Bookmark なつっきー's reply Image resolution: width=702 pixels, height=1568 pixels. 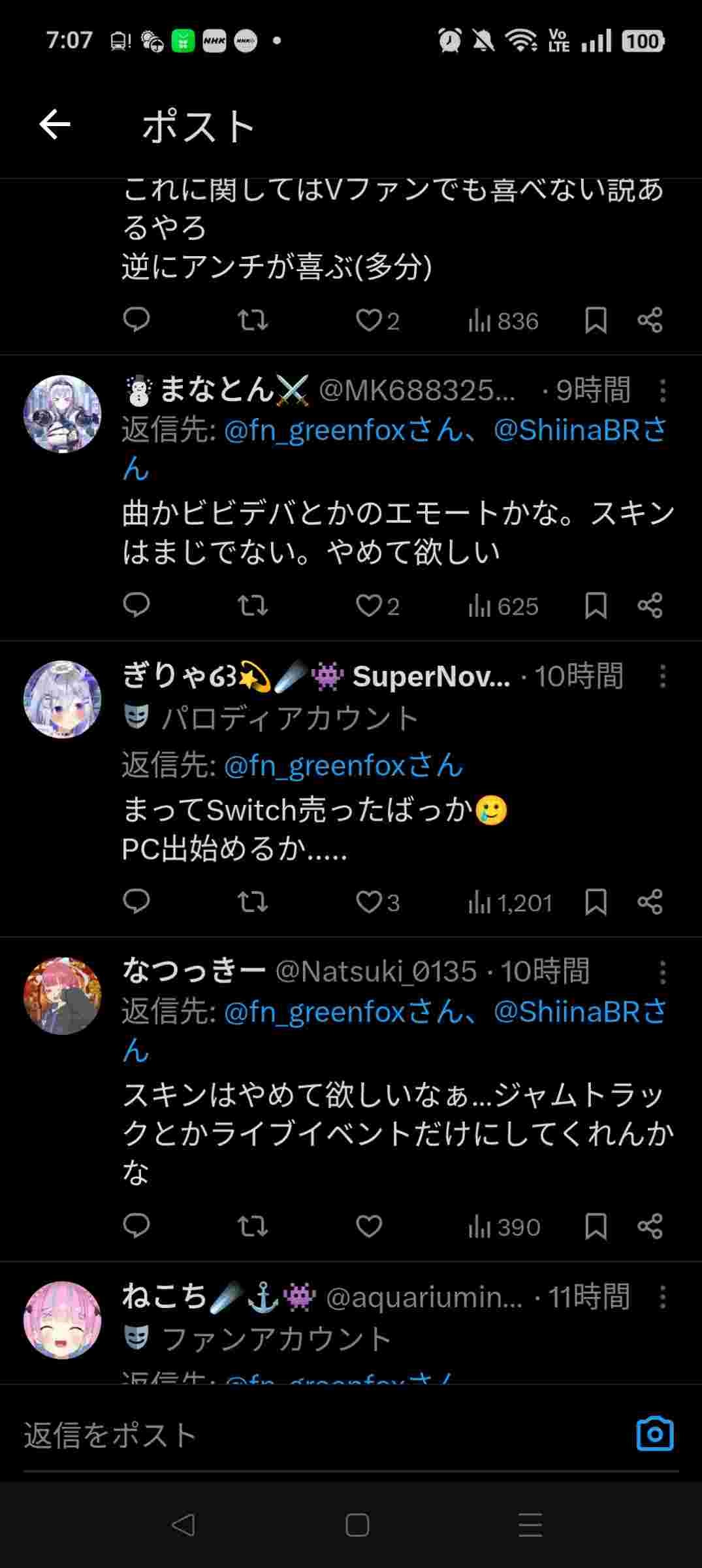tap(596, 1226)
